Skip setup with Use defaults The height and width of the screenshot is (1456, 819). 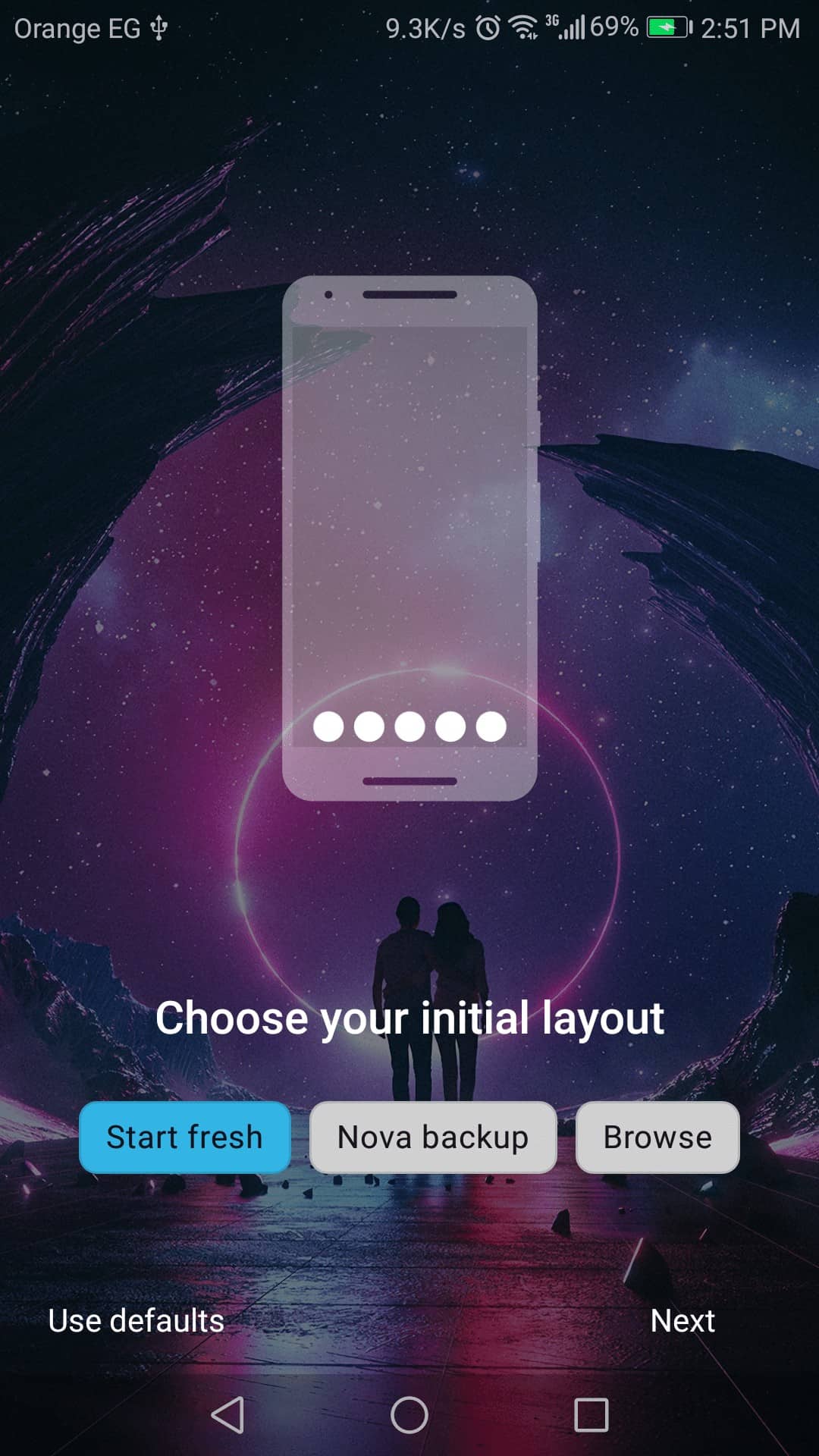pyautogui.click(x=136, y=1320)
